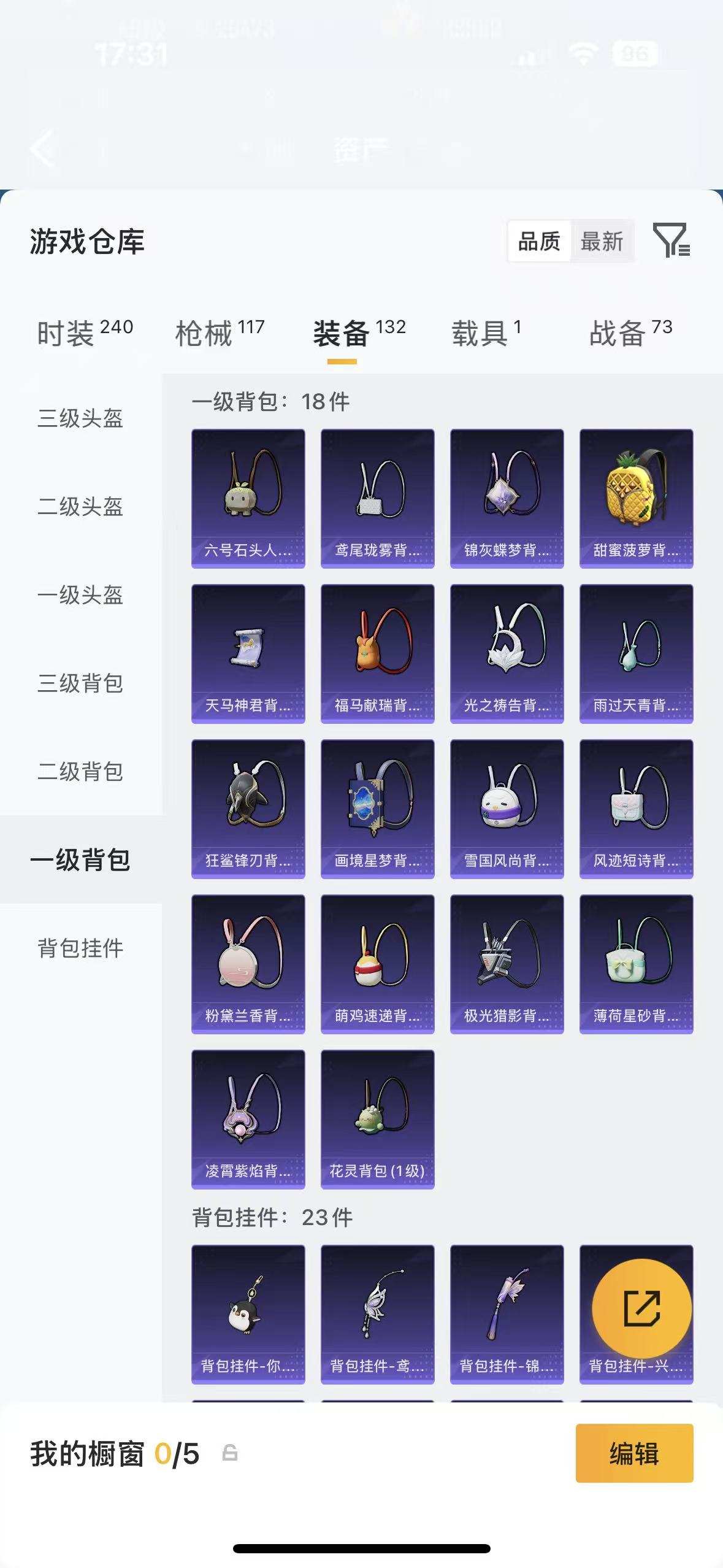Select the 雪国风尚背包 snowman backpack icon

[x=506, y=810]
